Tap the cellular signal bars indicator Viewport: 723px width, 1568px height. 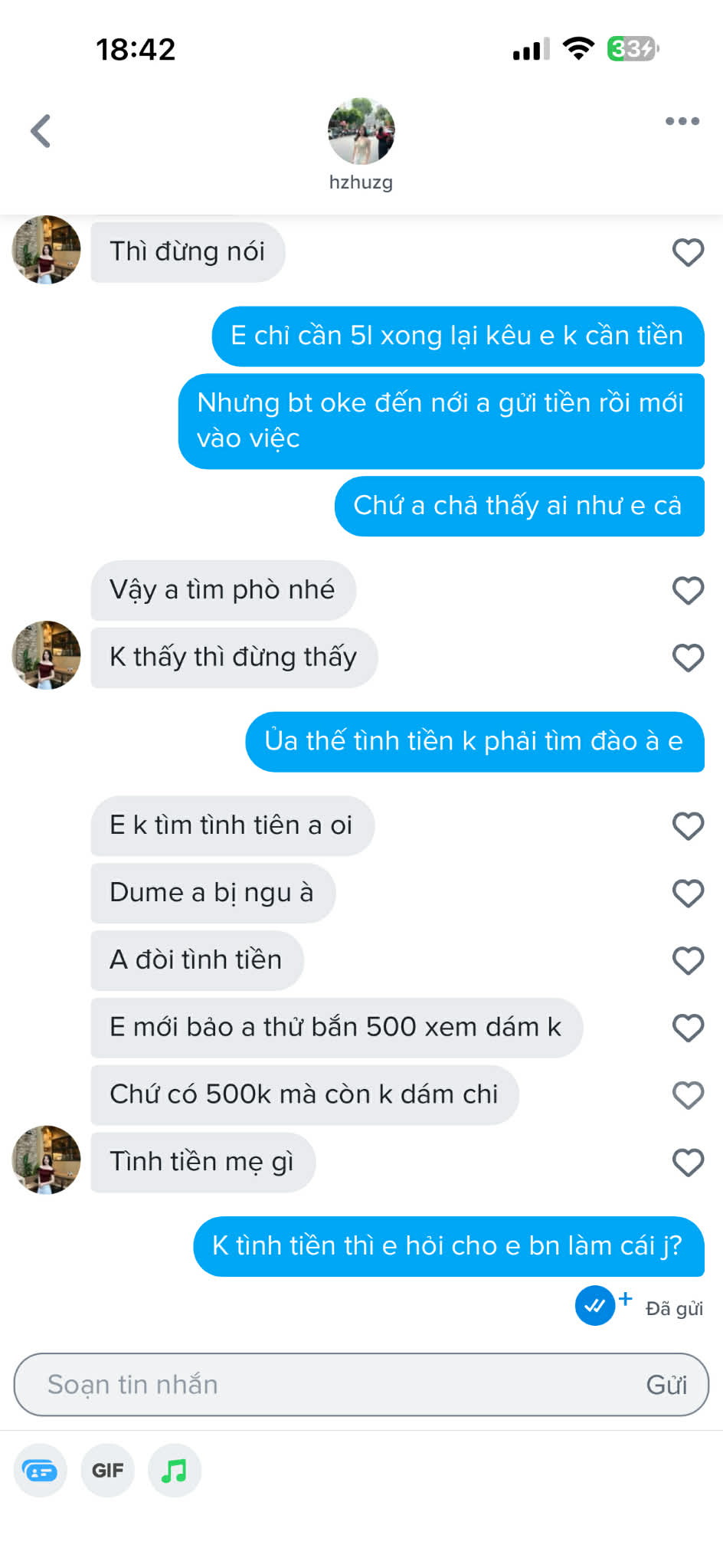530,48
